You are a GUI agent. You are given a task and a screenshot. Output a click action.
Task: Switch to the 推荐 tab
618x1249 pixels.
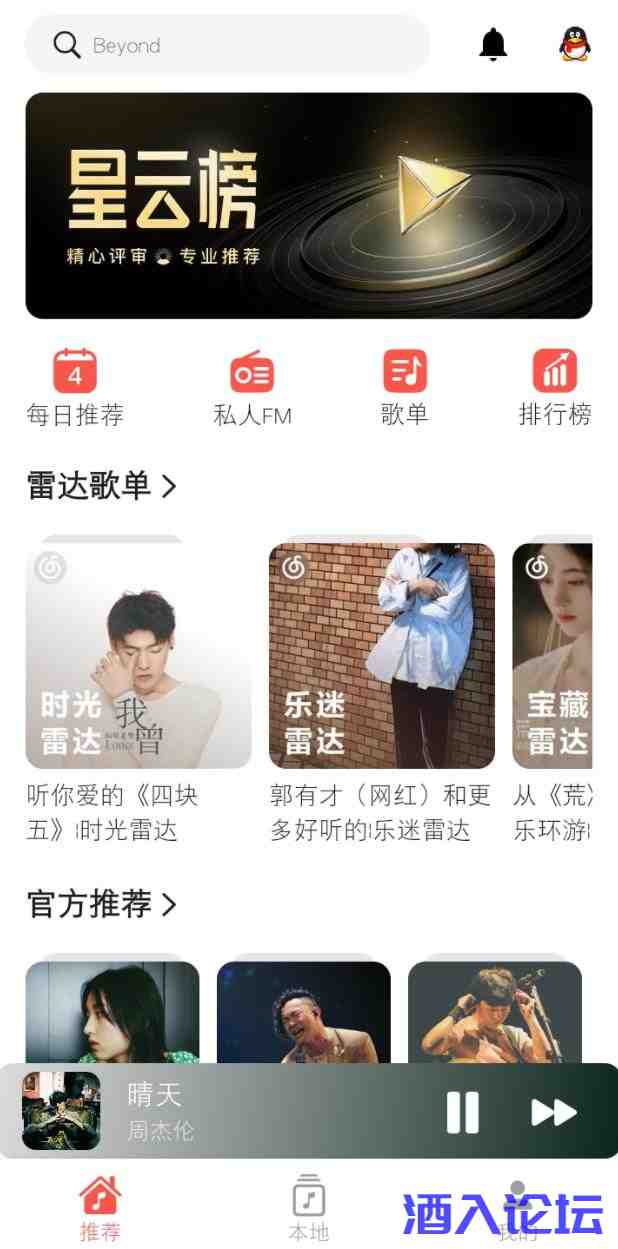100,1209
